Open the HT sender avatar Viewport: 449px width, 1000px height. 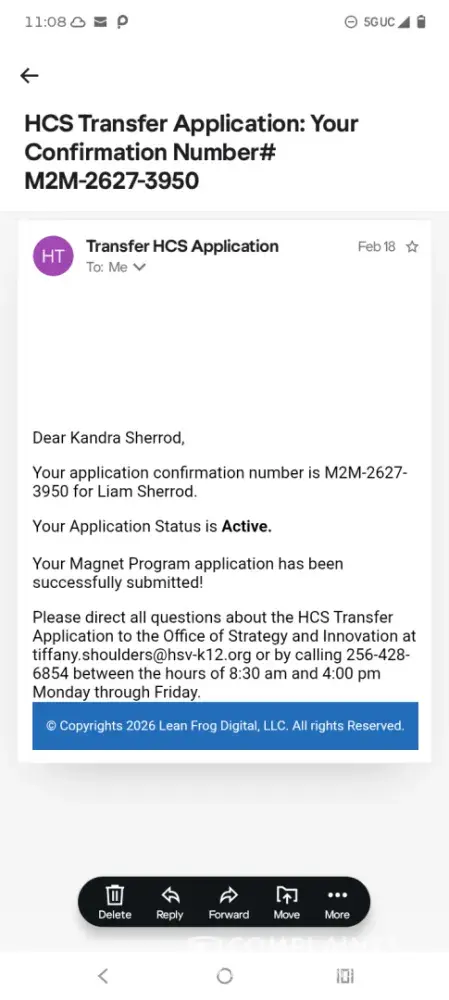(x=53, y=256)
